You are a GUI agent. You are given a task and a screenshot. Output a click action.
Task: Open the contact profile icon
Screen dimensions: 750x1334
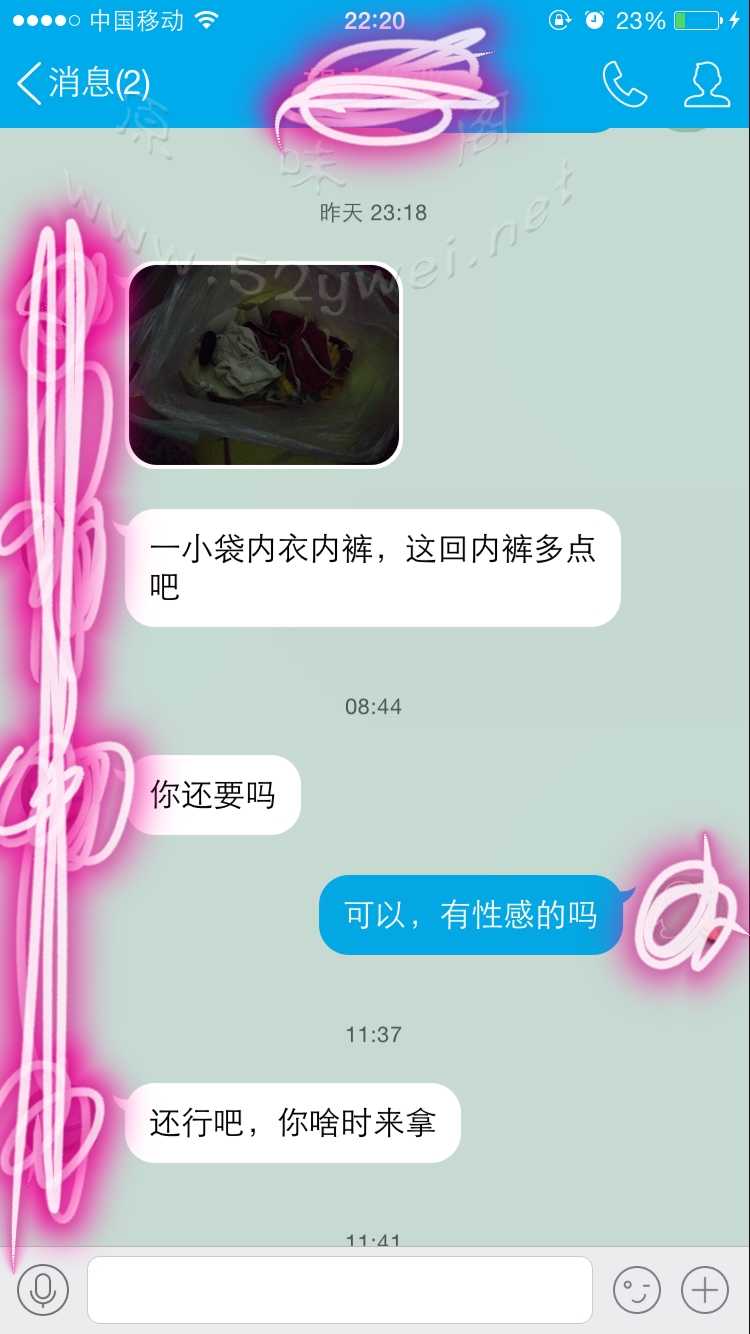706,84
